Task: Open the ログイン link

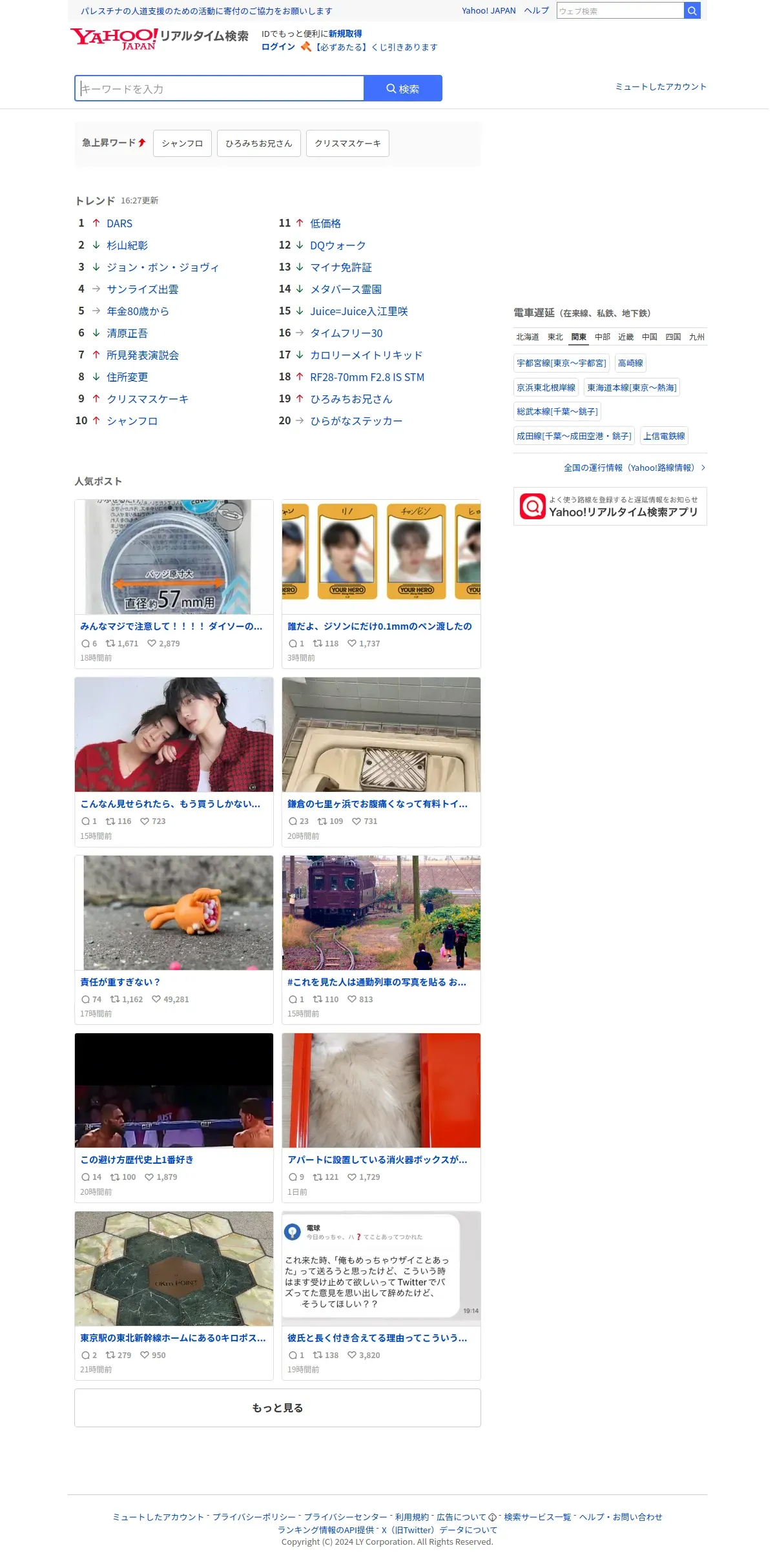Action: (x=278, y=46)
